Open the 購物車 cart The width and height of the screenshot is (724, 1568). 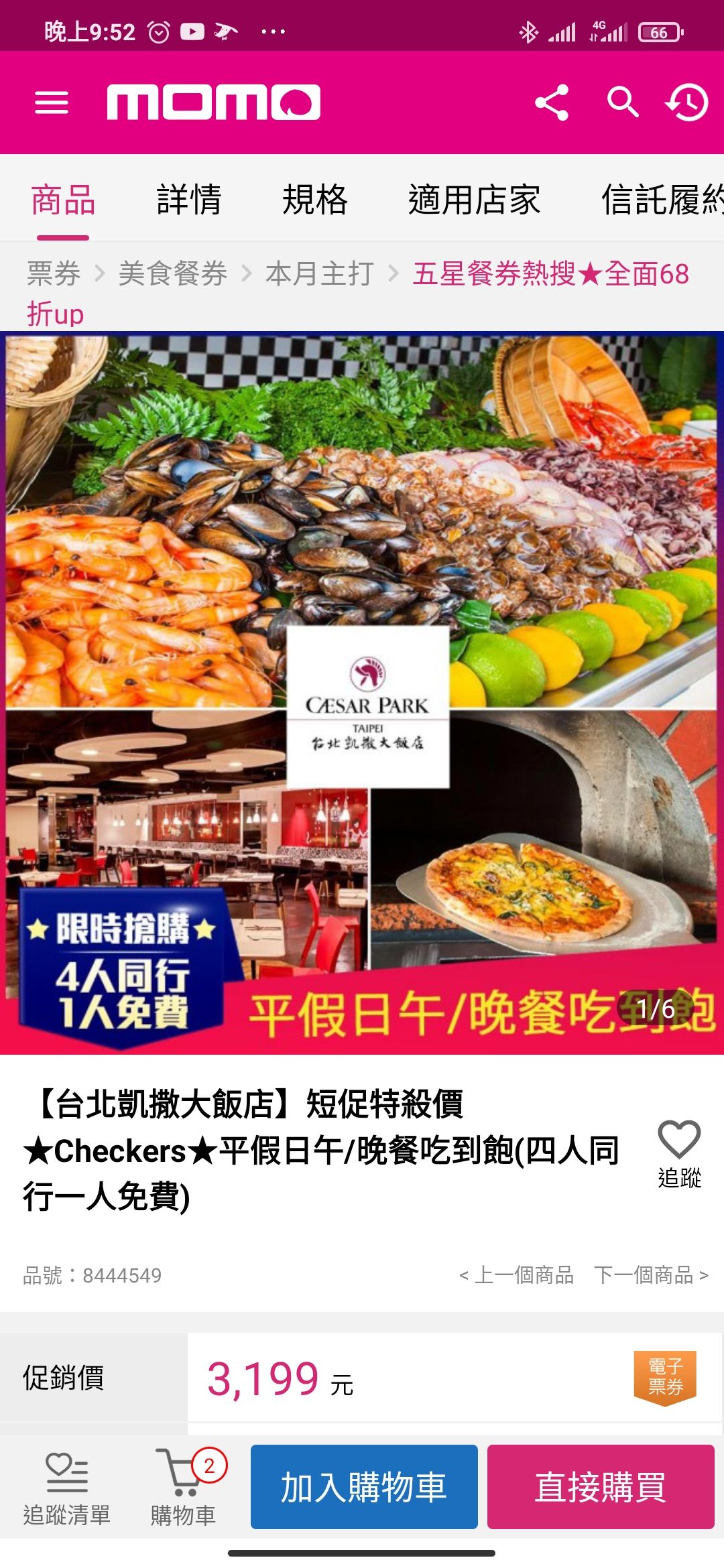tap(183, 1488)
